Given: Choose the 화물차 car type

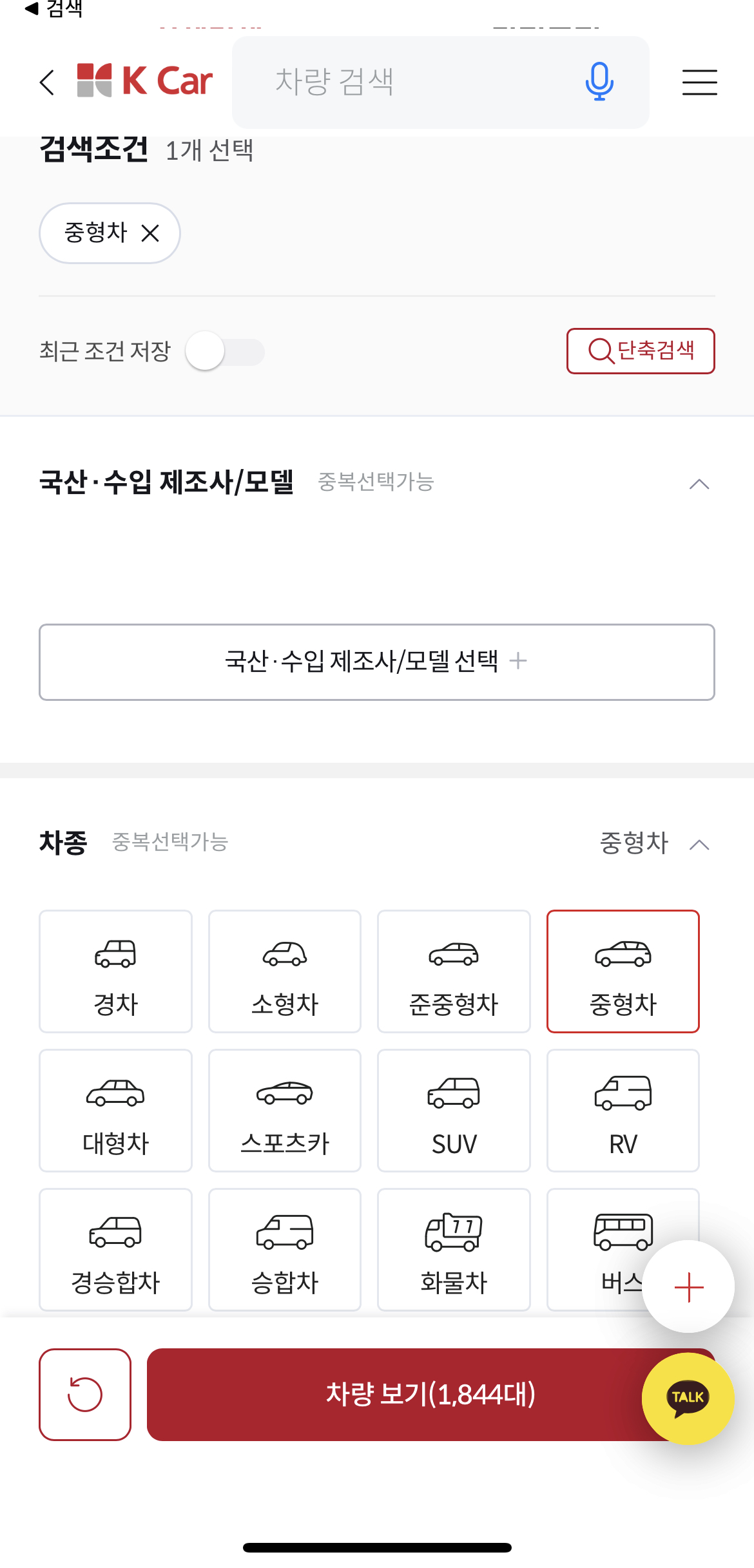Looking at the screenshot, I should point(454,1250).
